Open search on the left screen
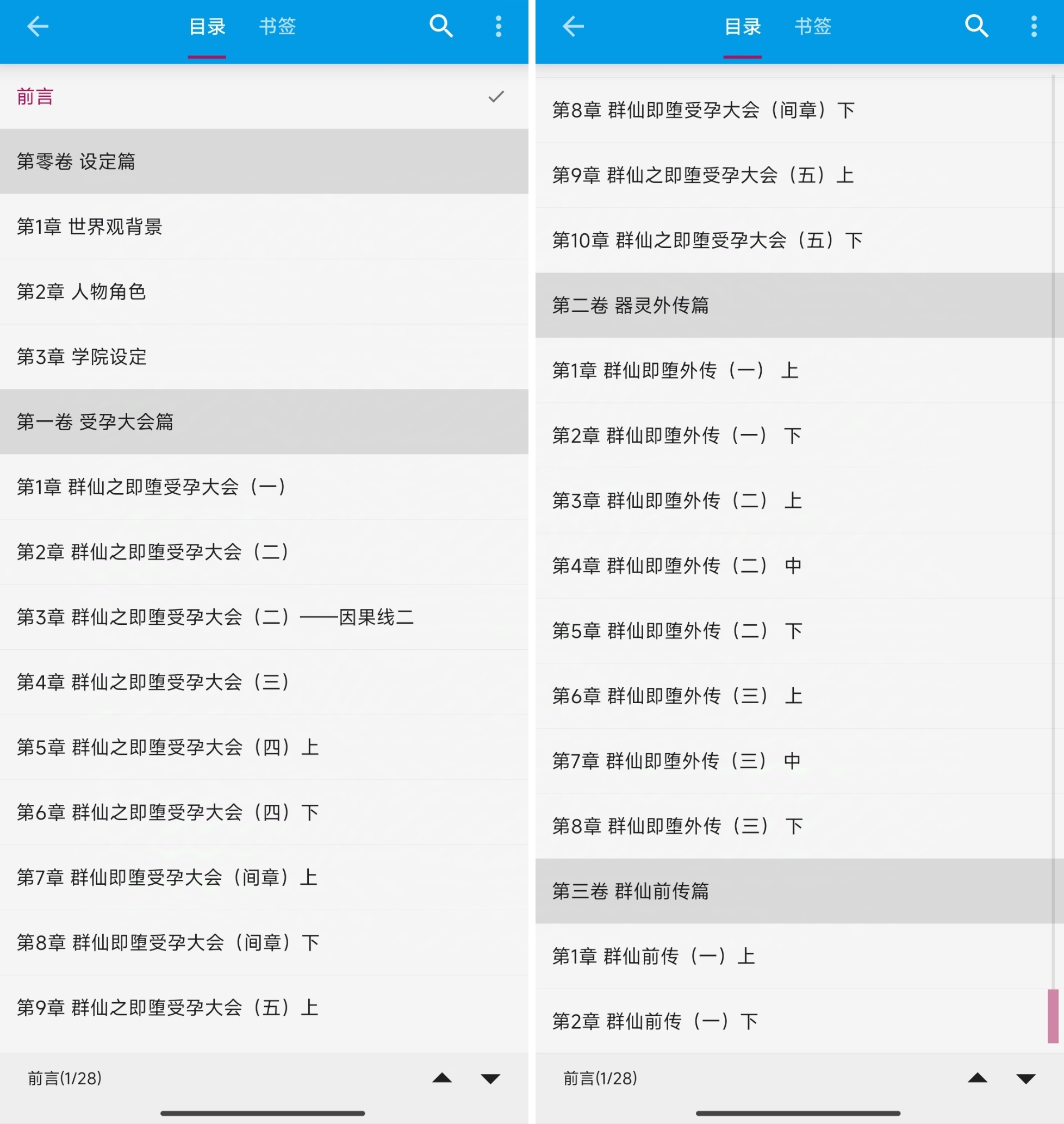 tap(441, 26)
